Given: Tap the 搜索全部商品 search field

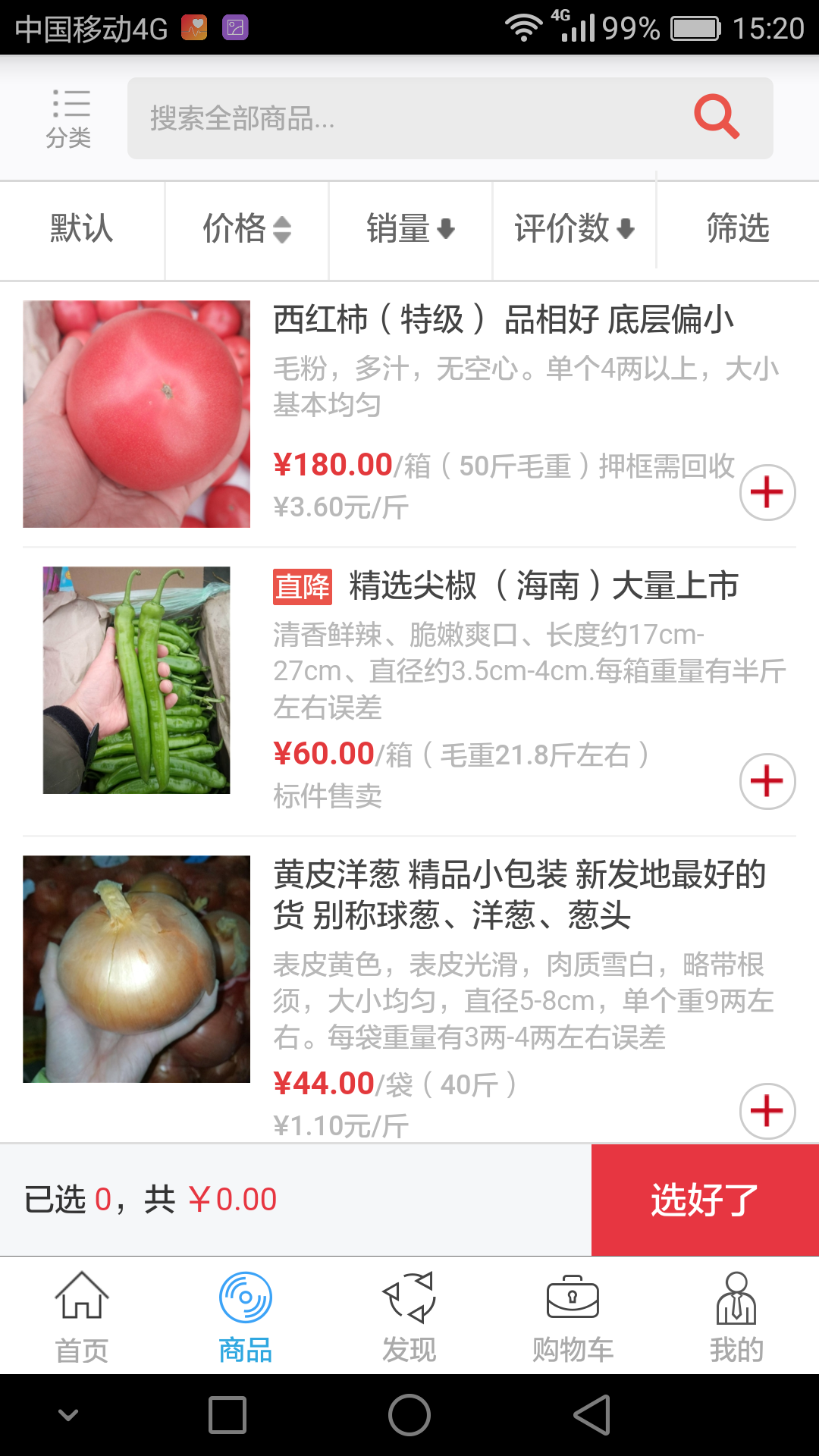Looking at the screenshot, I should (409, 118).
